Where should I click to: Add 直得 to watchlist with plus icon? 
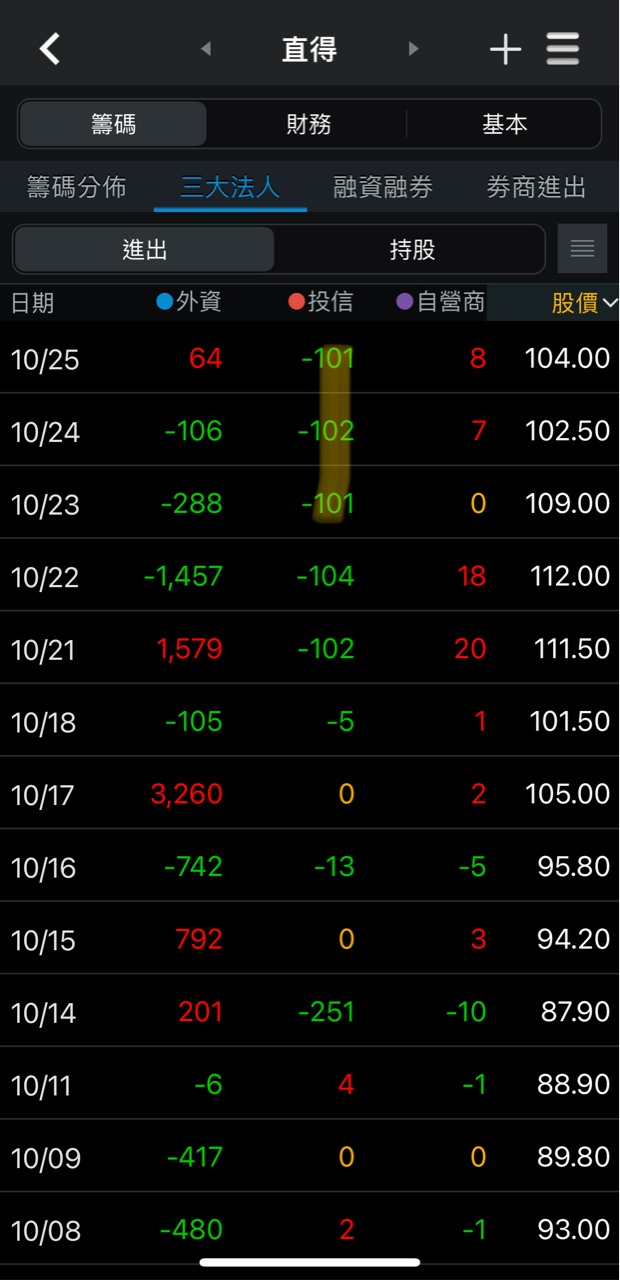click(x=505, y=49)
